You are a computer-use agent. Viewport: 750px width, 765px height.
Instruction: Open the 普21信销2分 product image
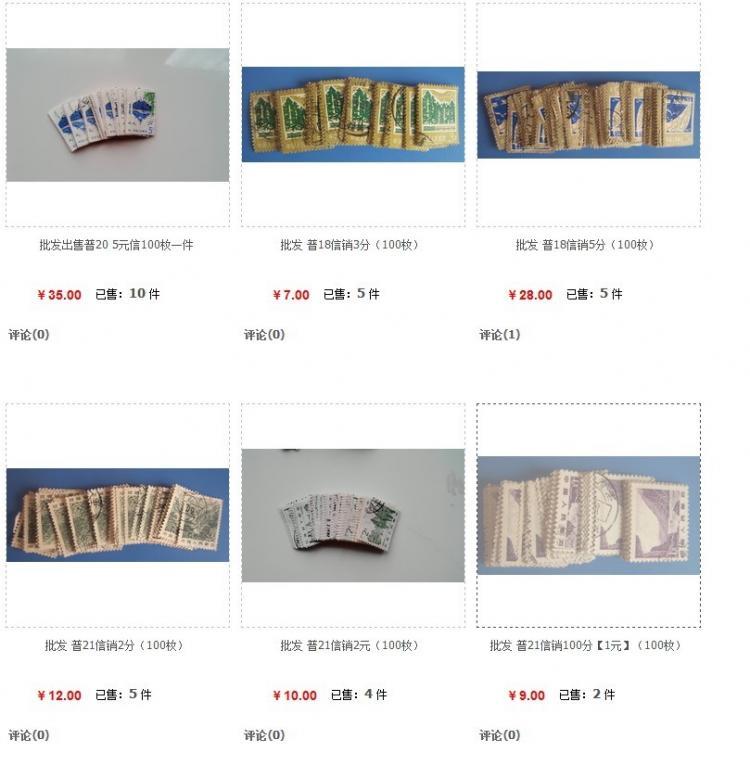(117, 515)
